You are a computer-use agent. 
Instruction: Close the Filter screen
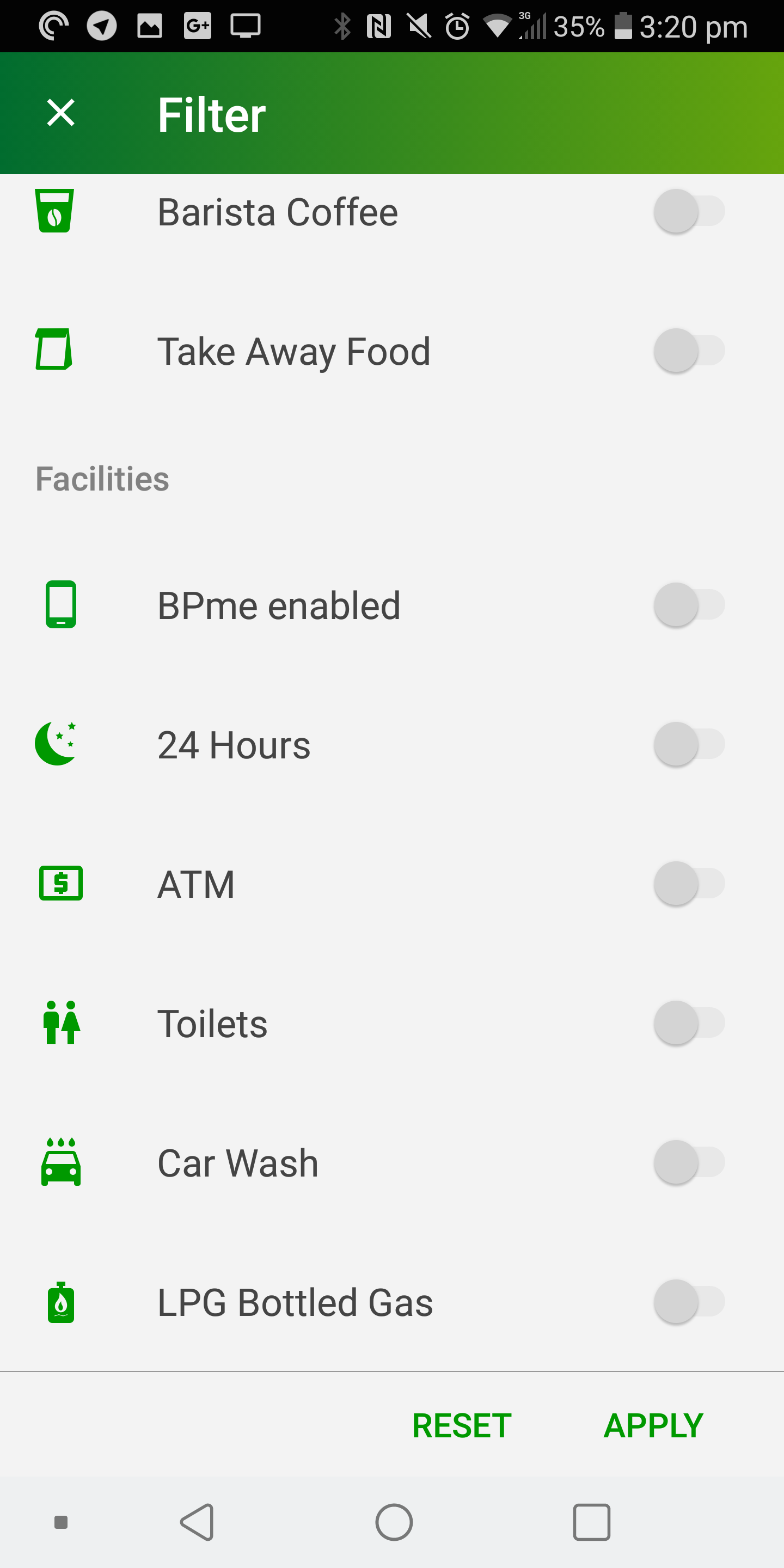(61, 113)
